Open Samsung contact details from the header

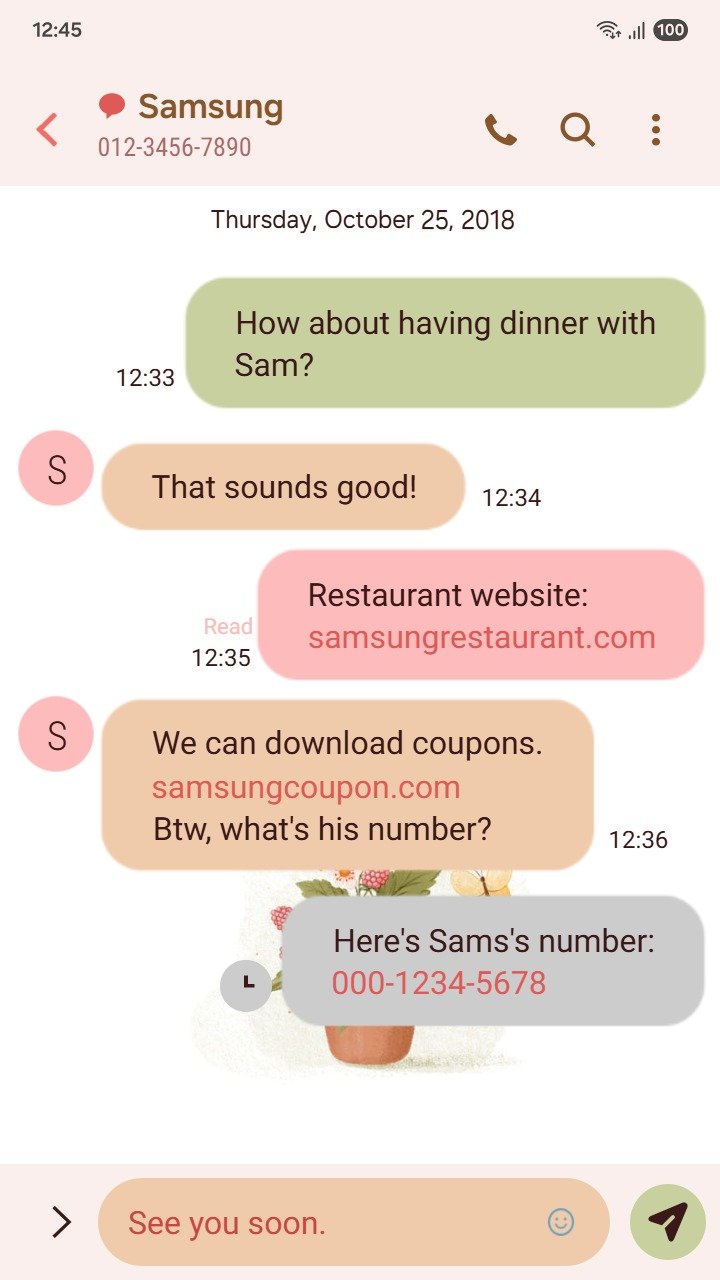(x=210, y=108)
